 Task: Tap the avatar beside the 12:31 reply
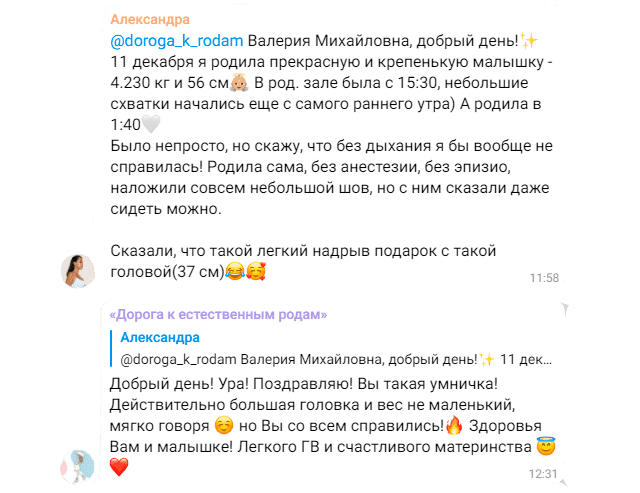pyautogui.click(x=79, y=465)
